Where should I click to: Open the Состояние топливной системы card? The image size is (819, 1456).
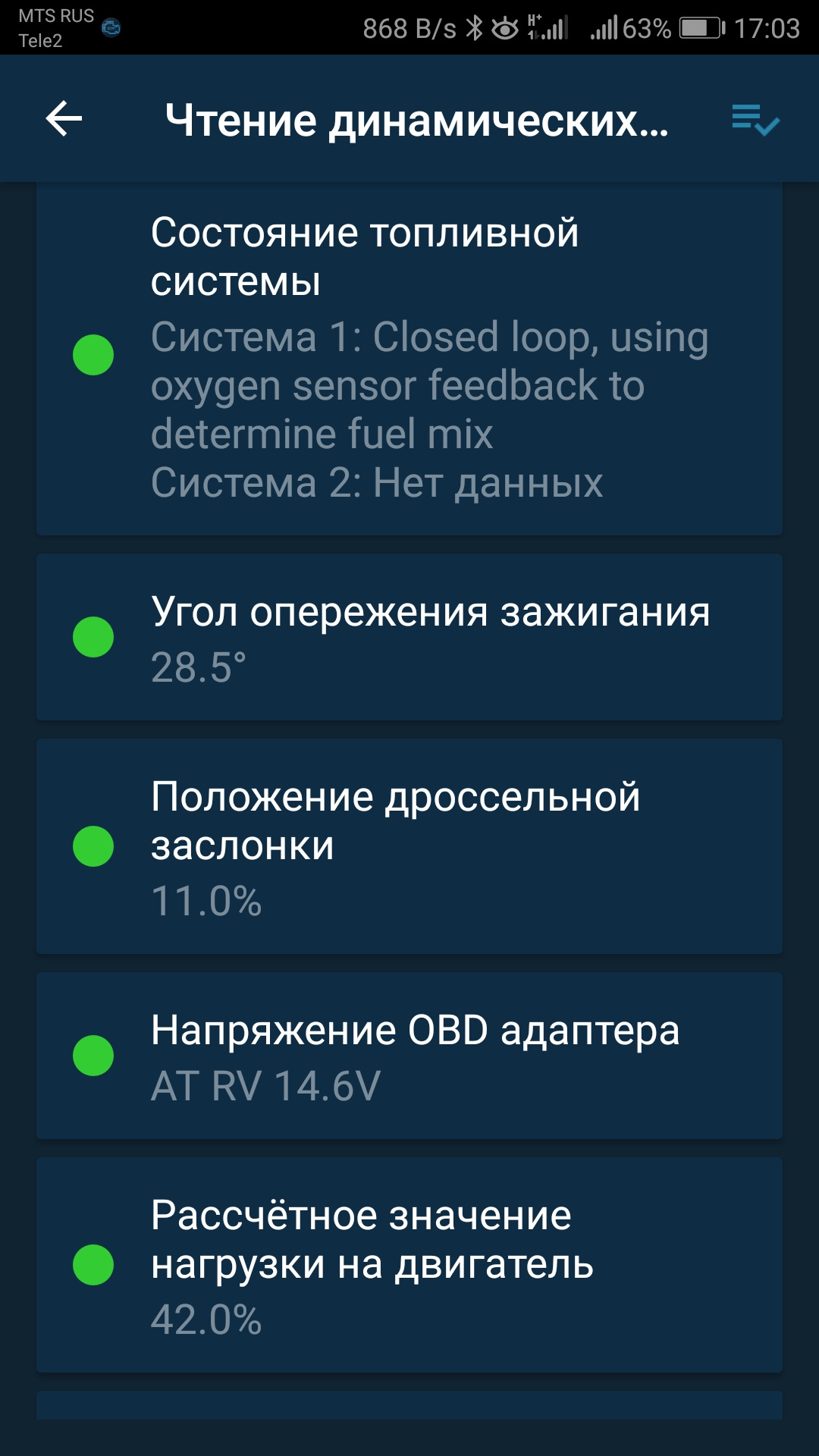[x=409, y=356]
